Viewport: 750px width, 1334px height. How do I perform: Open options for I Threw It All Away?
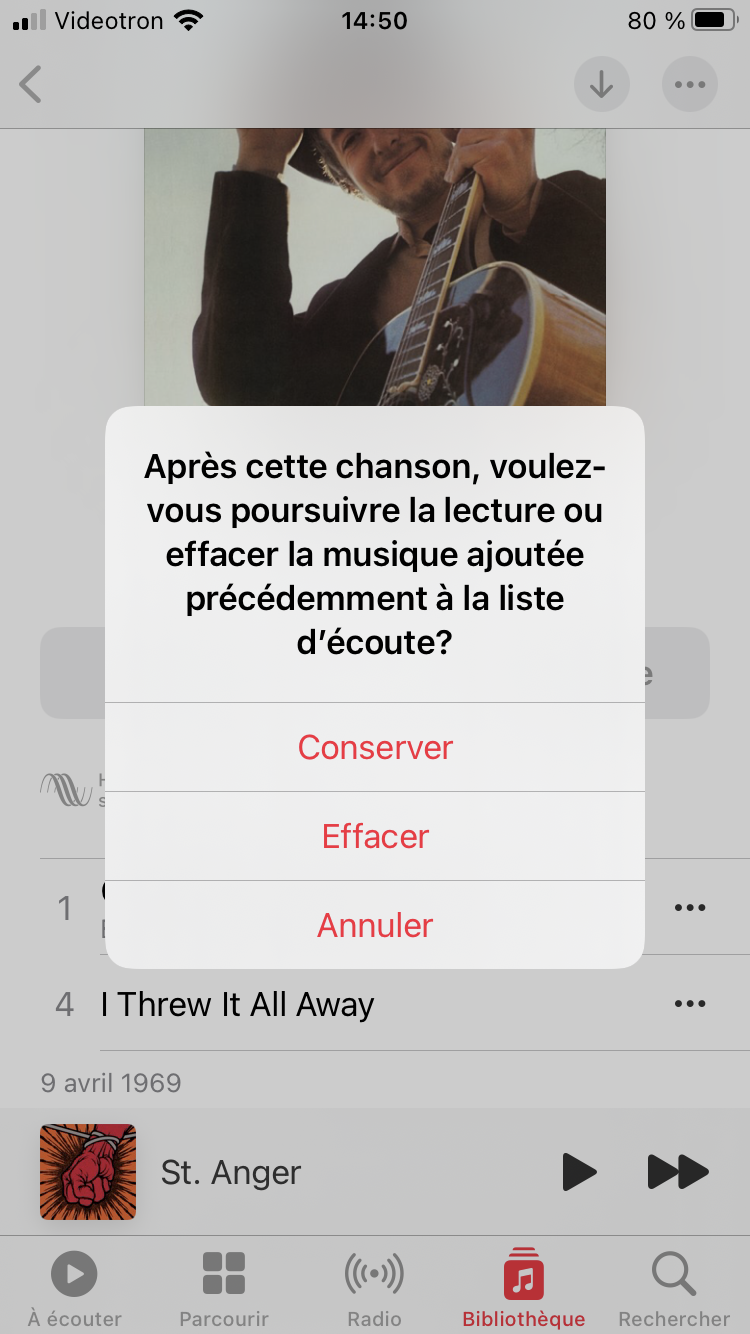690,1004
